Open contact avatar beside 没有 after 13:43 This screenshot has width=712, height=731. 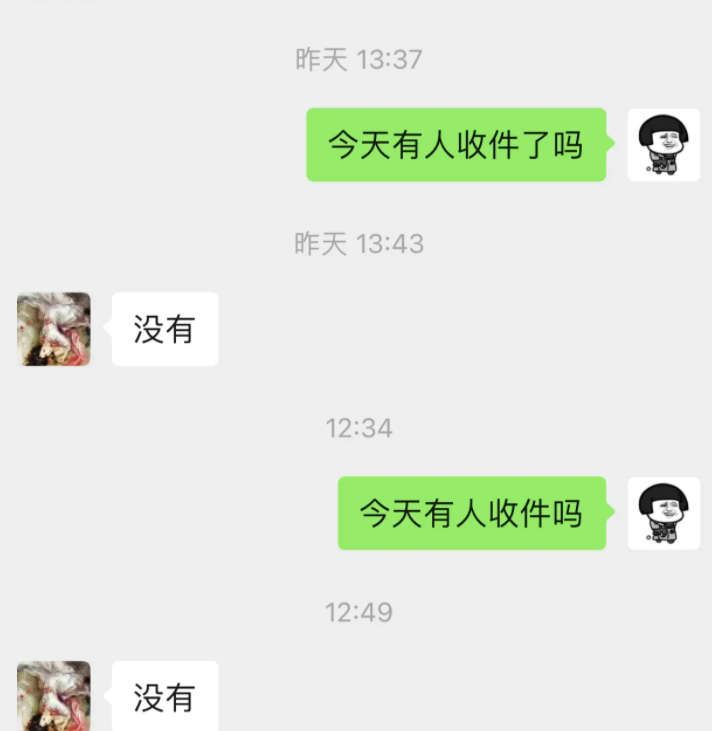click(54, 329)
